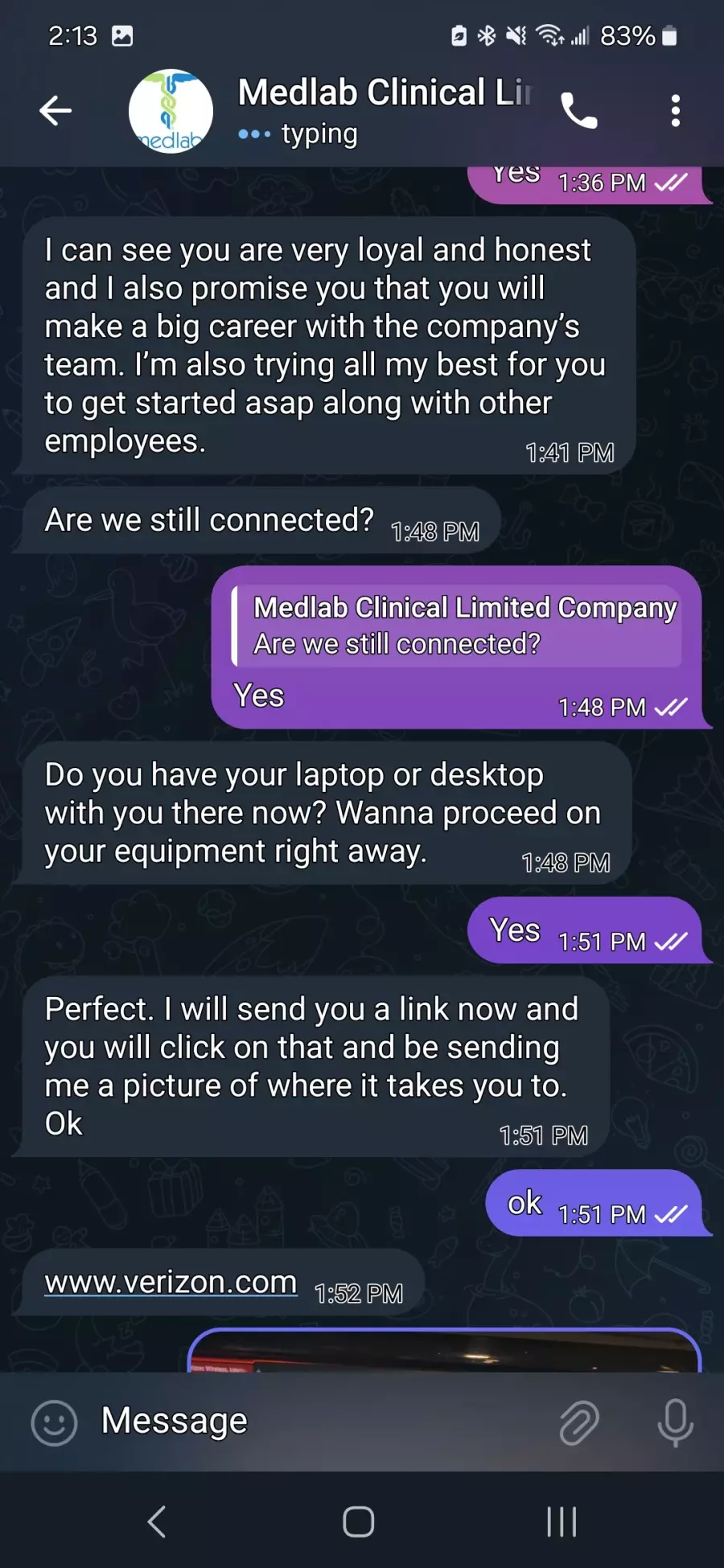
Task: Attach a file with the paperclip
Action: tap(579, 1422)
